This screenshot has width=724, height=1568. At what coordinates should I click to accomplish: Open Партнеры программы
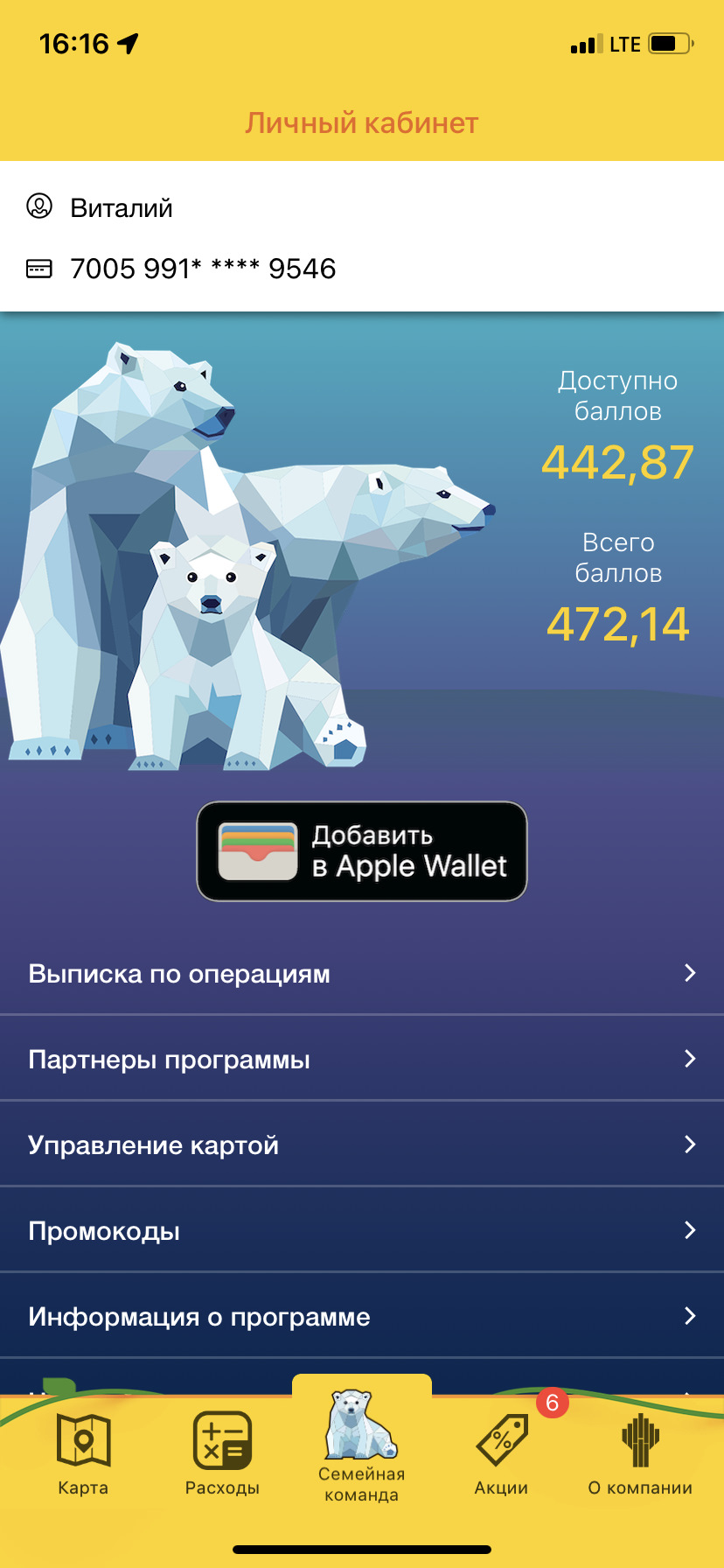point(362,1059)
